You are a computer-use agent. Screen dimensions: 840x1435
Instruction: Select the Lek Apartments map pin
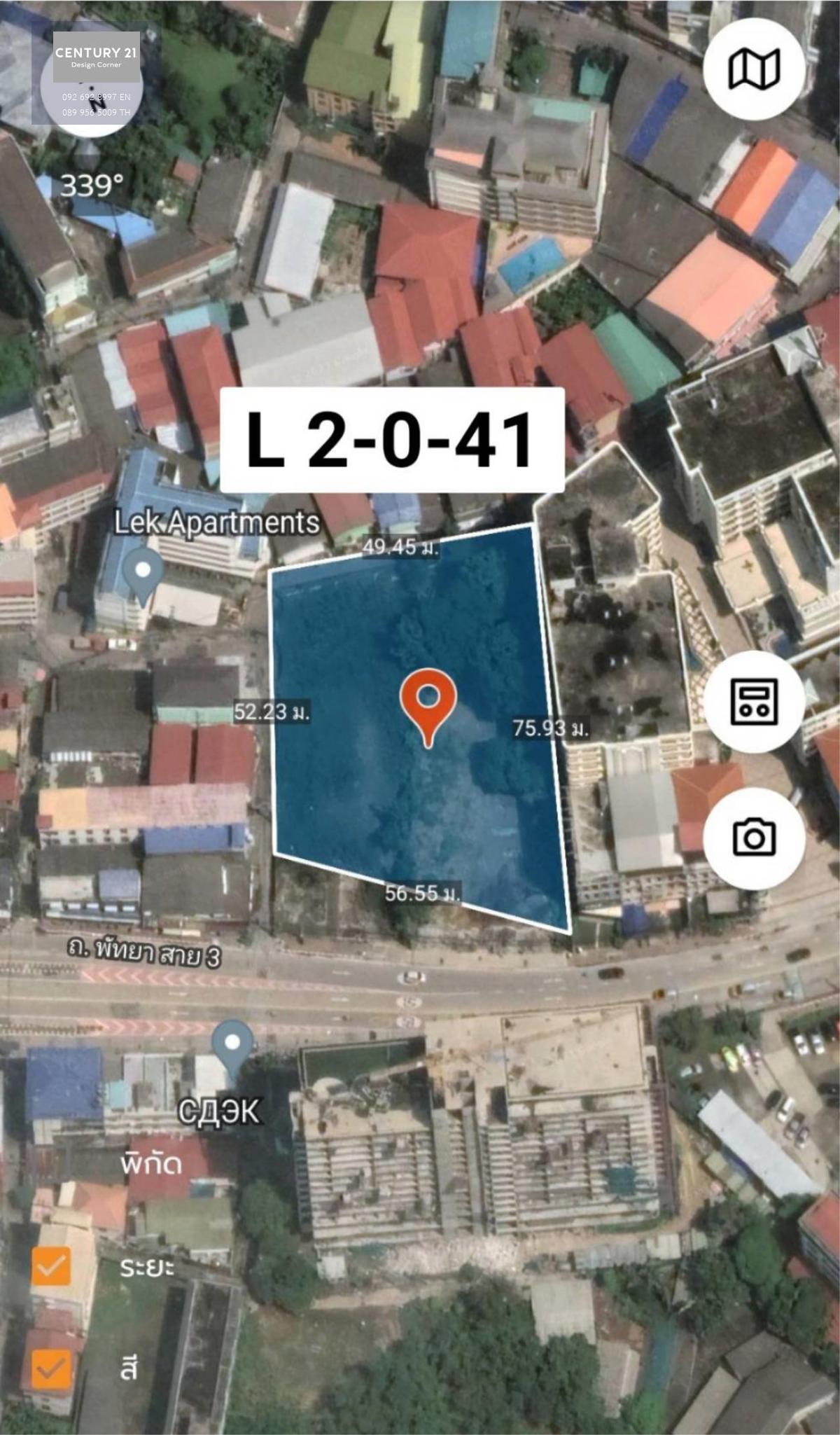pyautogui.click(x=143, y=576)
